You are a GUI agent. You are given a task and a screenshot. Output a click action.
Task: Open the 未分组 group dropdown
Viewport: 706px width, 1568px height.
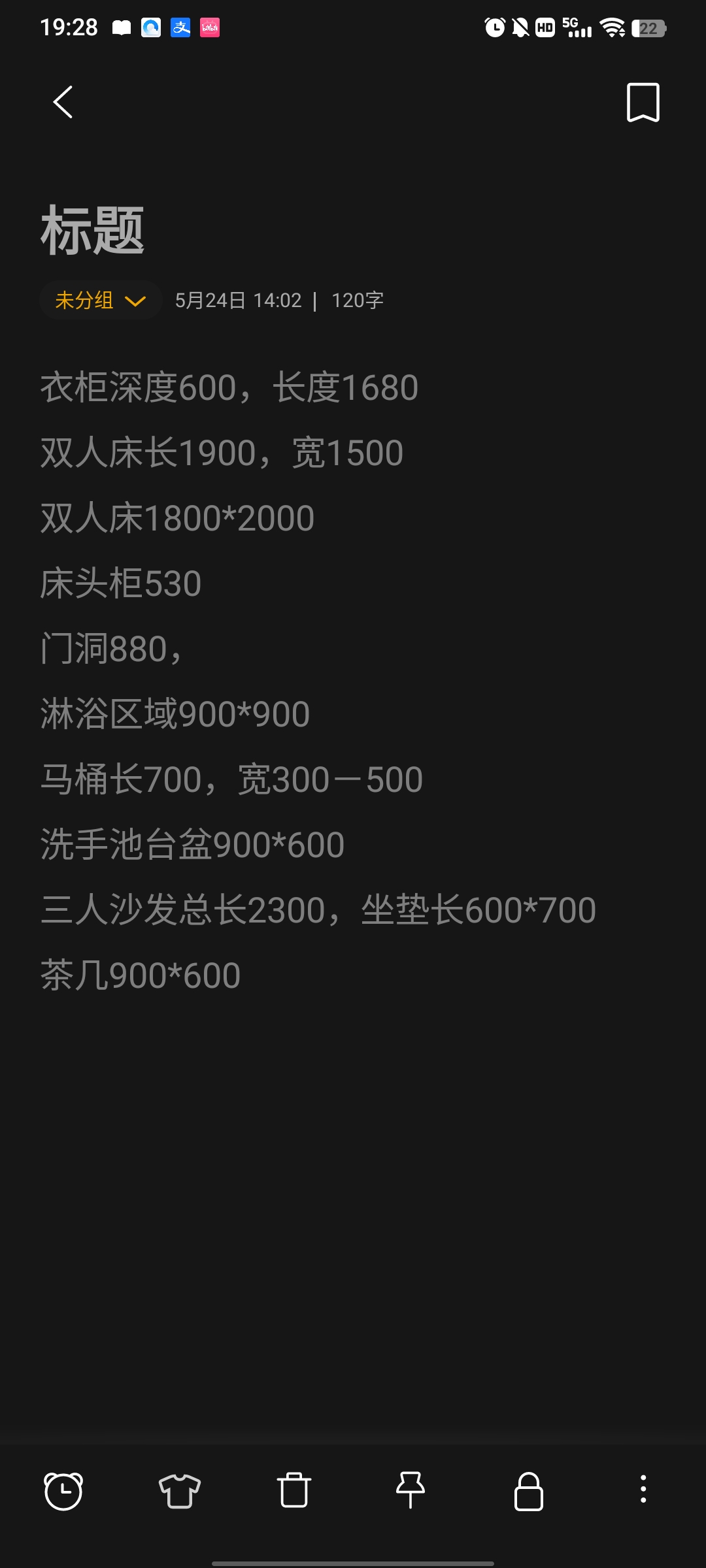tap(101, 301)
